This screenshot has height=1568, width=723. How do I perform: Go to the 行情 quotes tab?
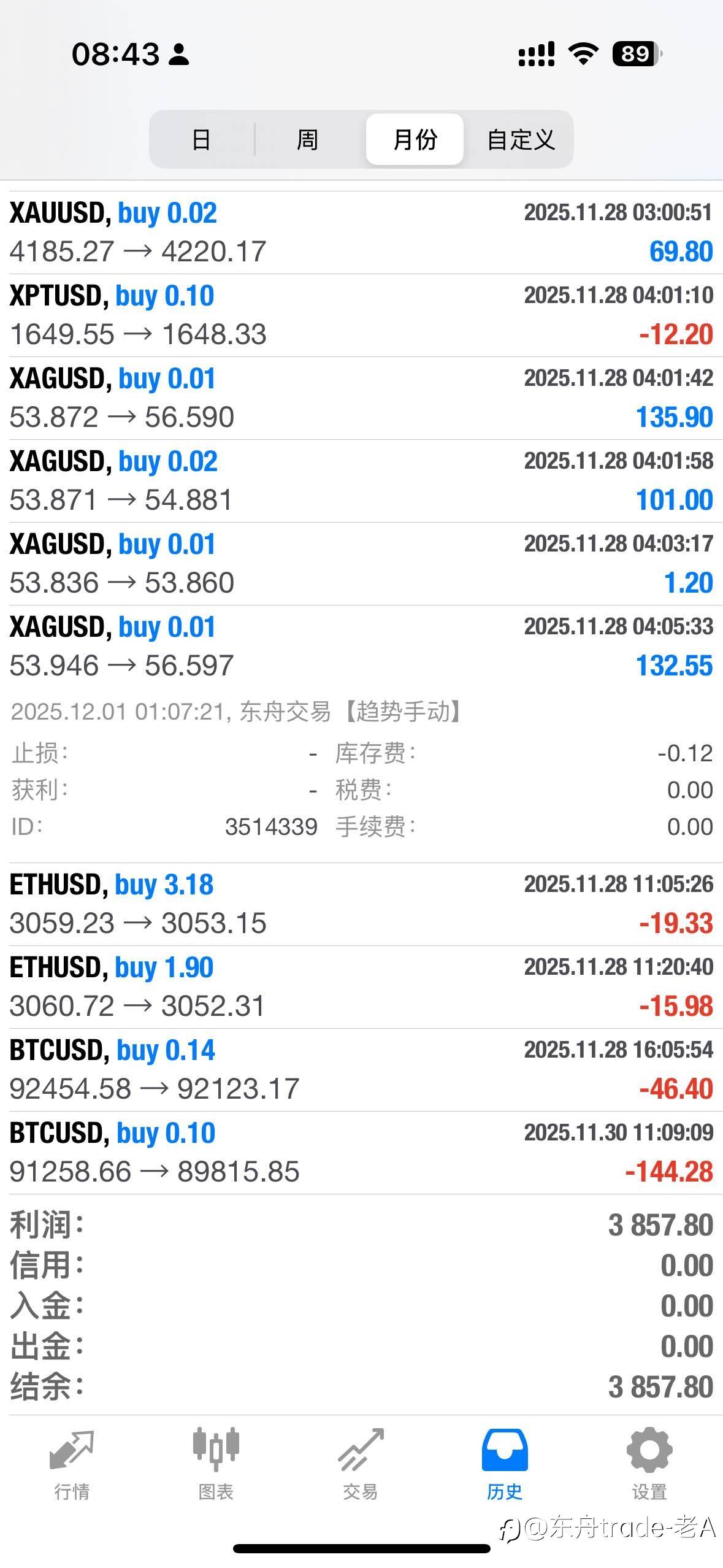coord(72,1464)
